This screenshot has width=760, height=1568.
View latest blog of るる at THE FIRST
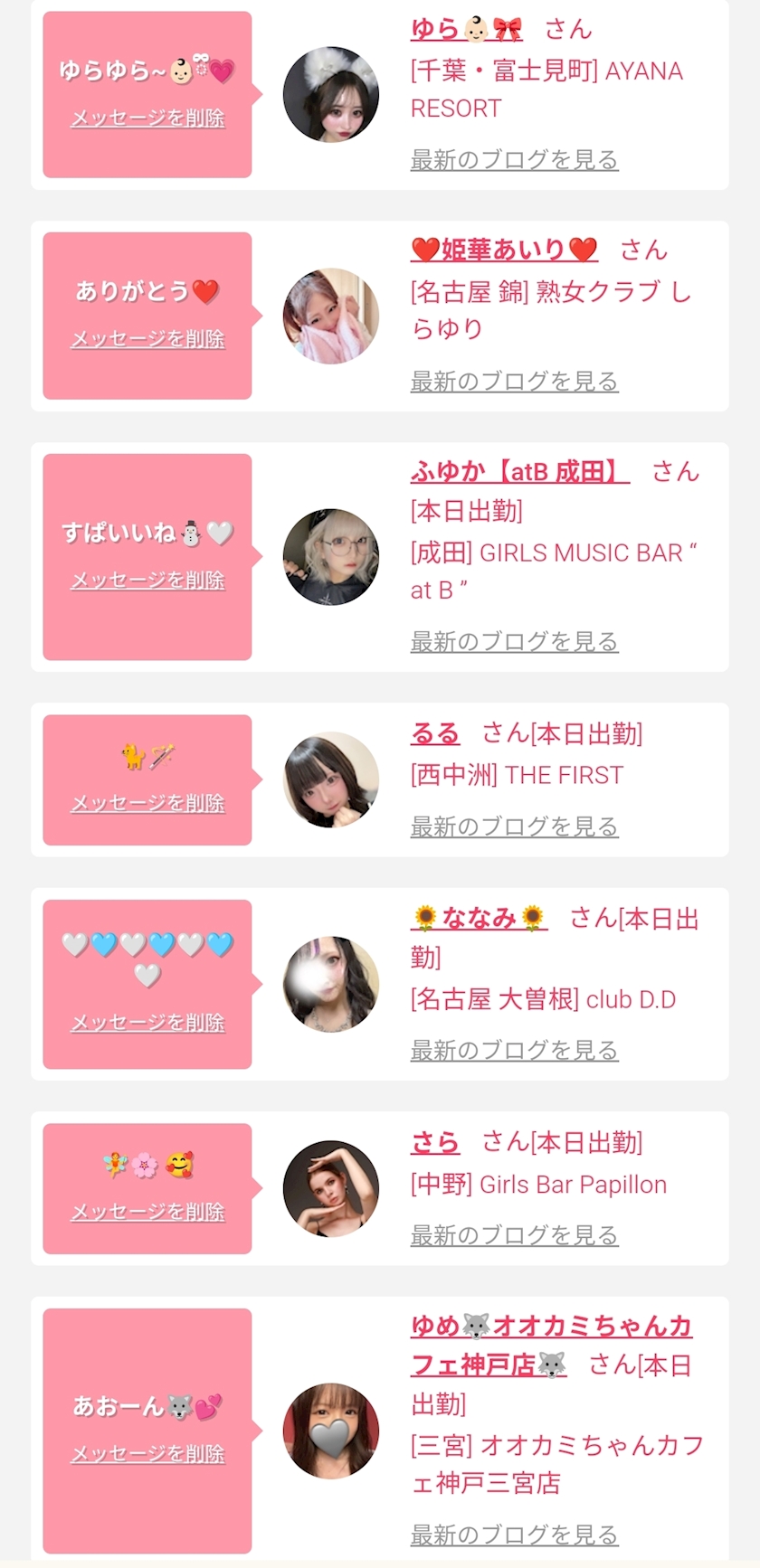click(514, 827)
